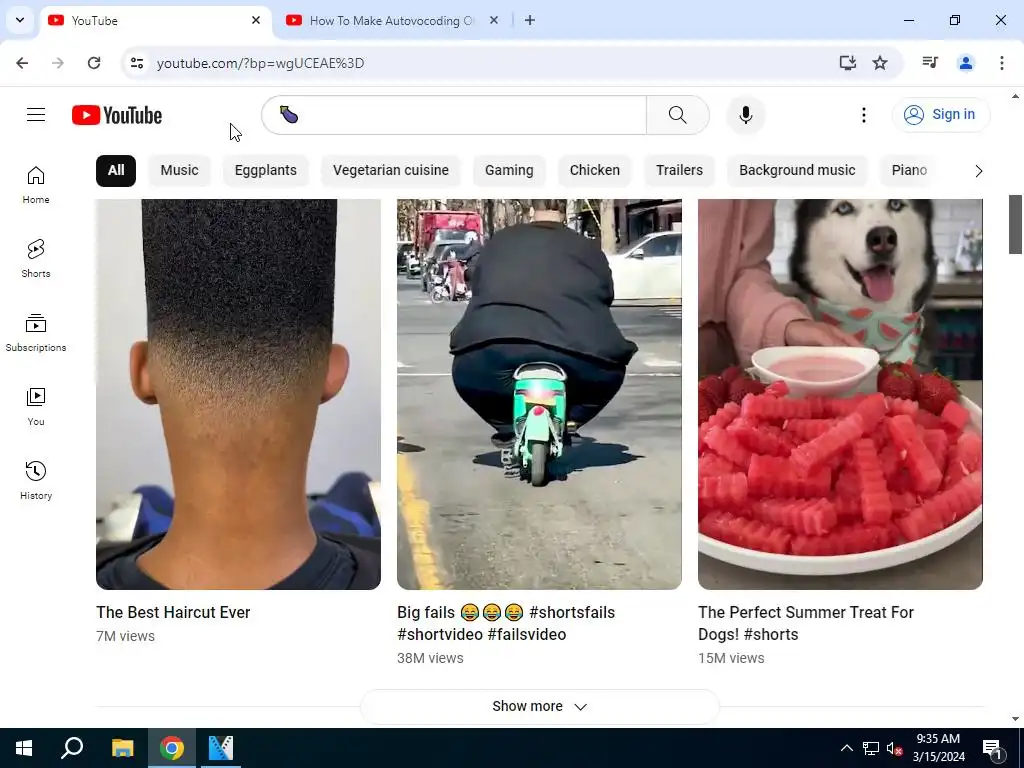Open the YouTube guide hamburger menu

click(36, 115)
